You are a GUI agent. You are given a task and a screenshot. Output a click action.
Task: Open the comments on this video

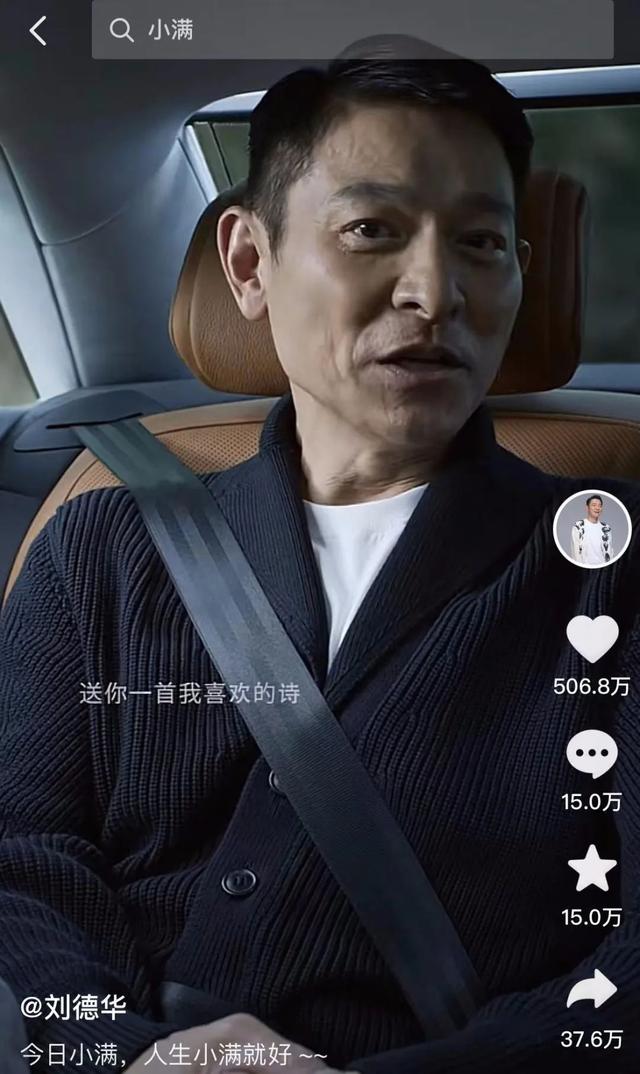[592, 754]
